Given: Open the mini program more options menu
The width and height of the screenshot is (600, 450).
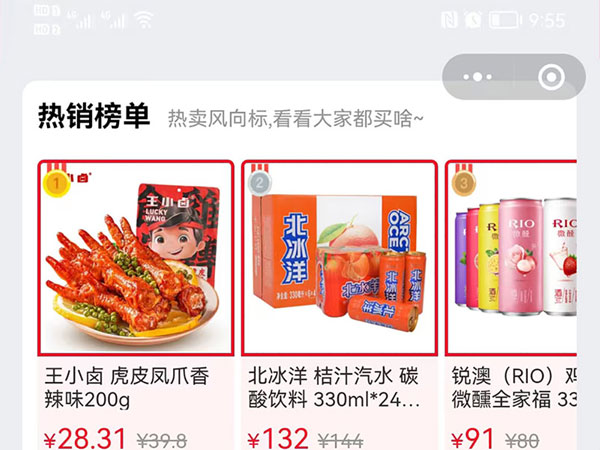Looking at the screenshot, I should tap(479, 77).
